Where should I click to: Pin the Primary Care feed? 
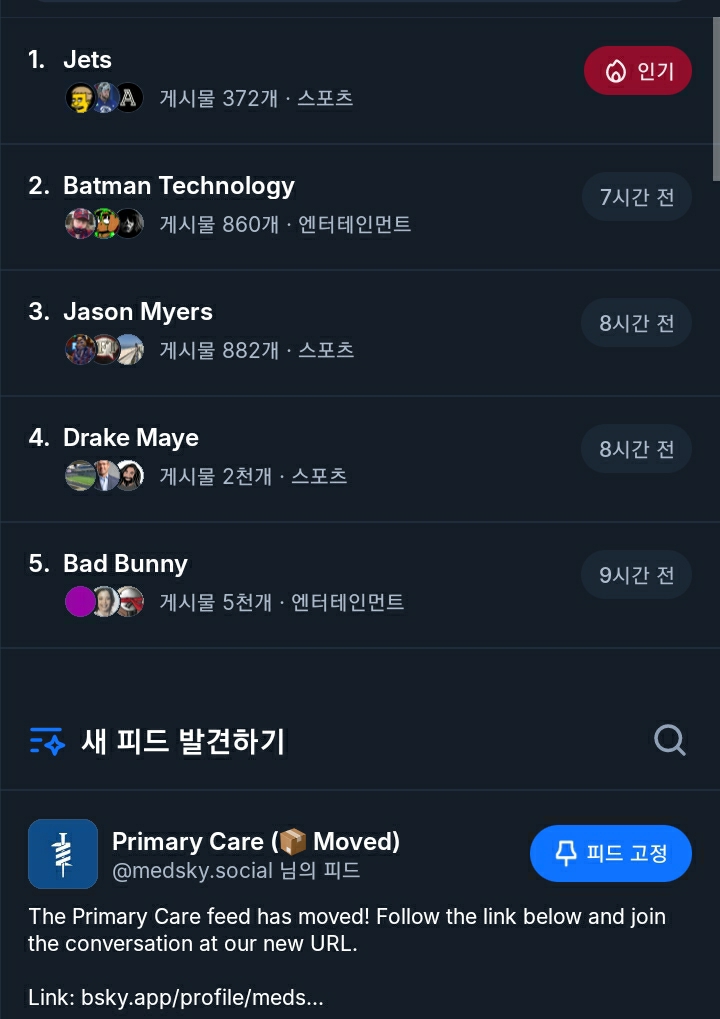click(610, 853)
